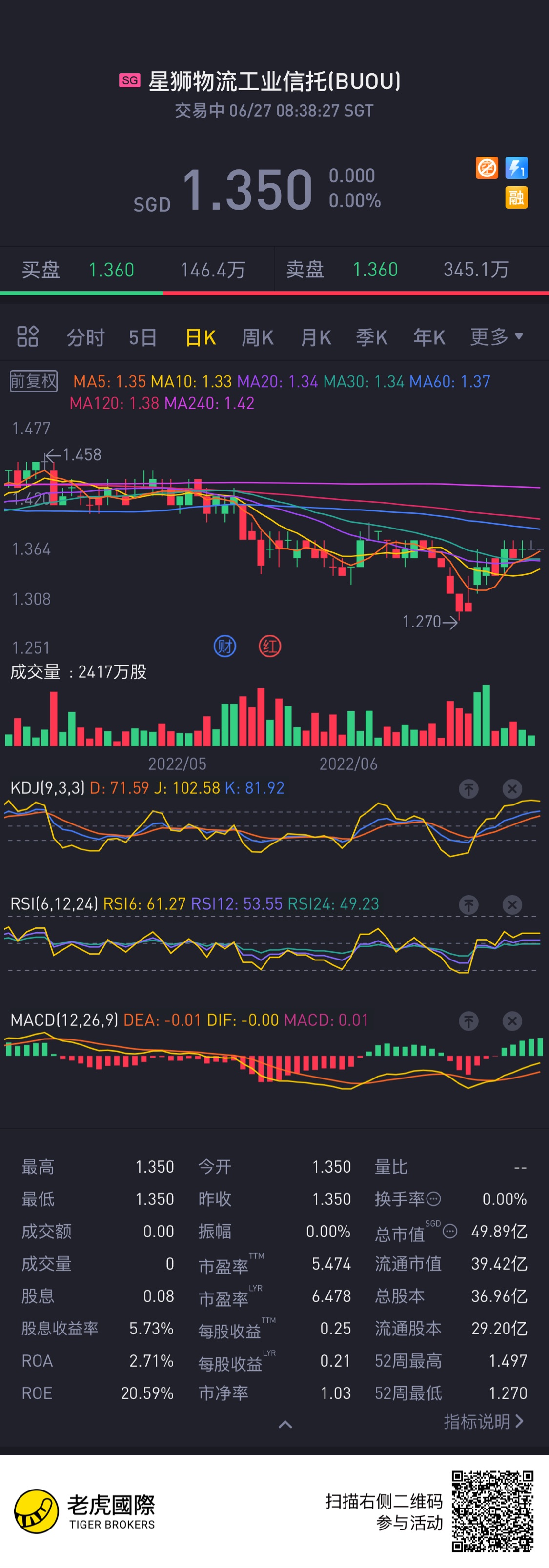The width and height of the screenshot is (549, 1568).
Task: Tap the 前复权 adjustment button
Action: [x=34, y=382]
